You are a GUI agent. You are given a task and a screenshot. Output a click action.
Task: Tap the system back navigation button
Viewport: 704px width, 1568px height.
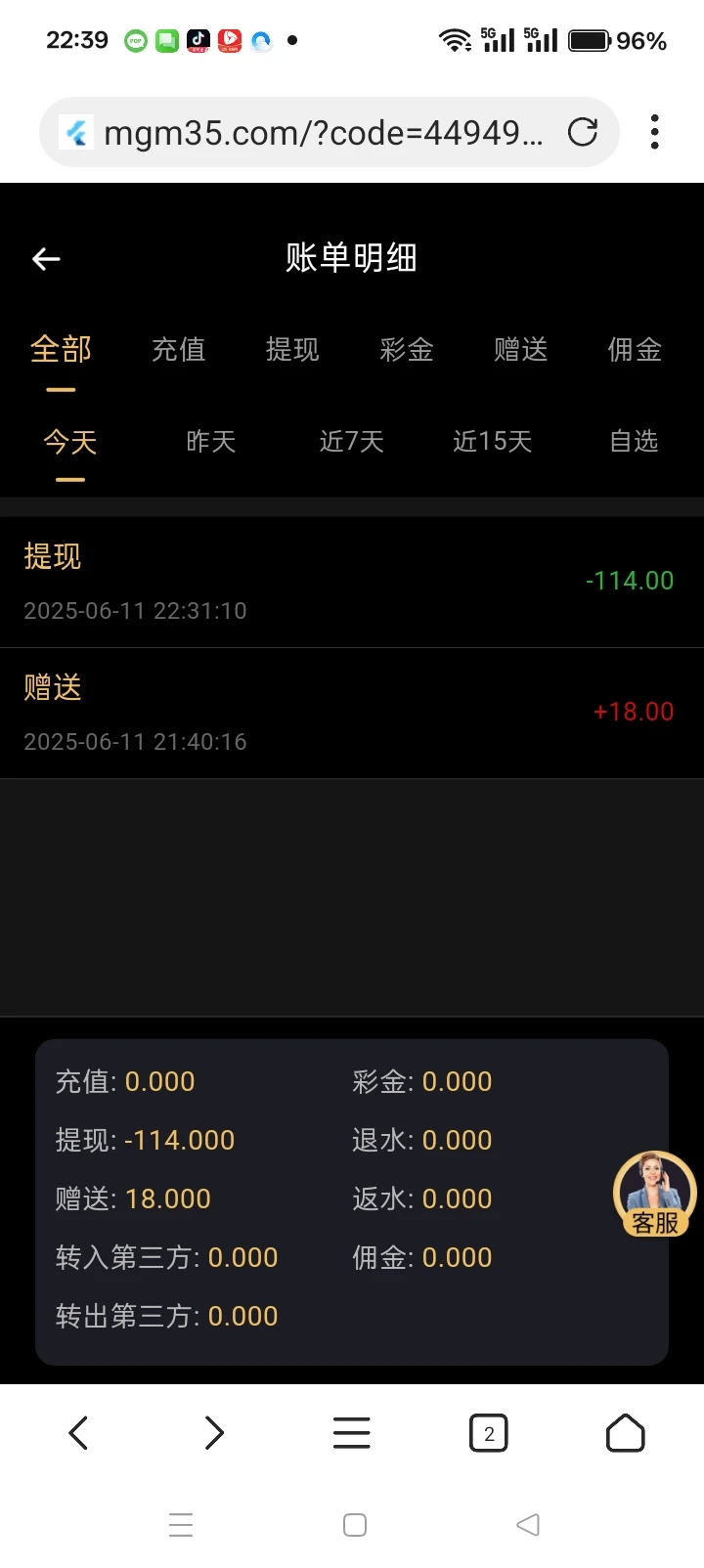pos(527,1525)
